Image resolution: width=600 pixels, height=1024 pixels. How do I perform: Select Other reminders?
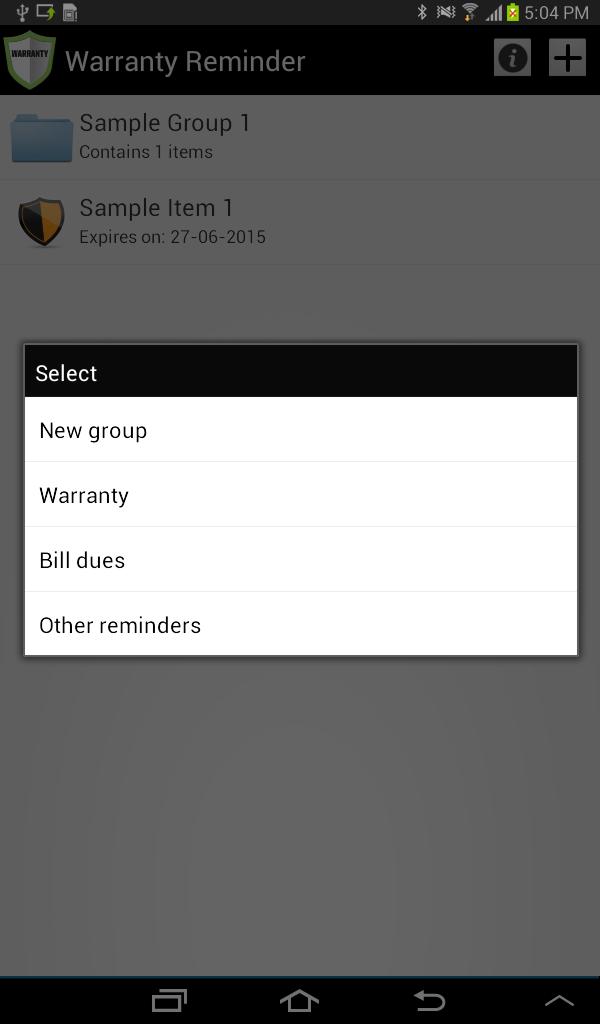tap(300, 625)
